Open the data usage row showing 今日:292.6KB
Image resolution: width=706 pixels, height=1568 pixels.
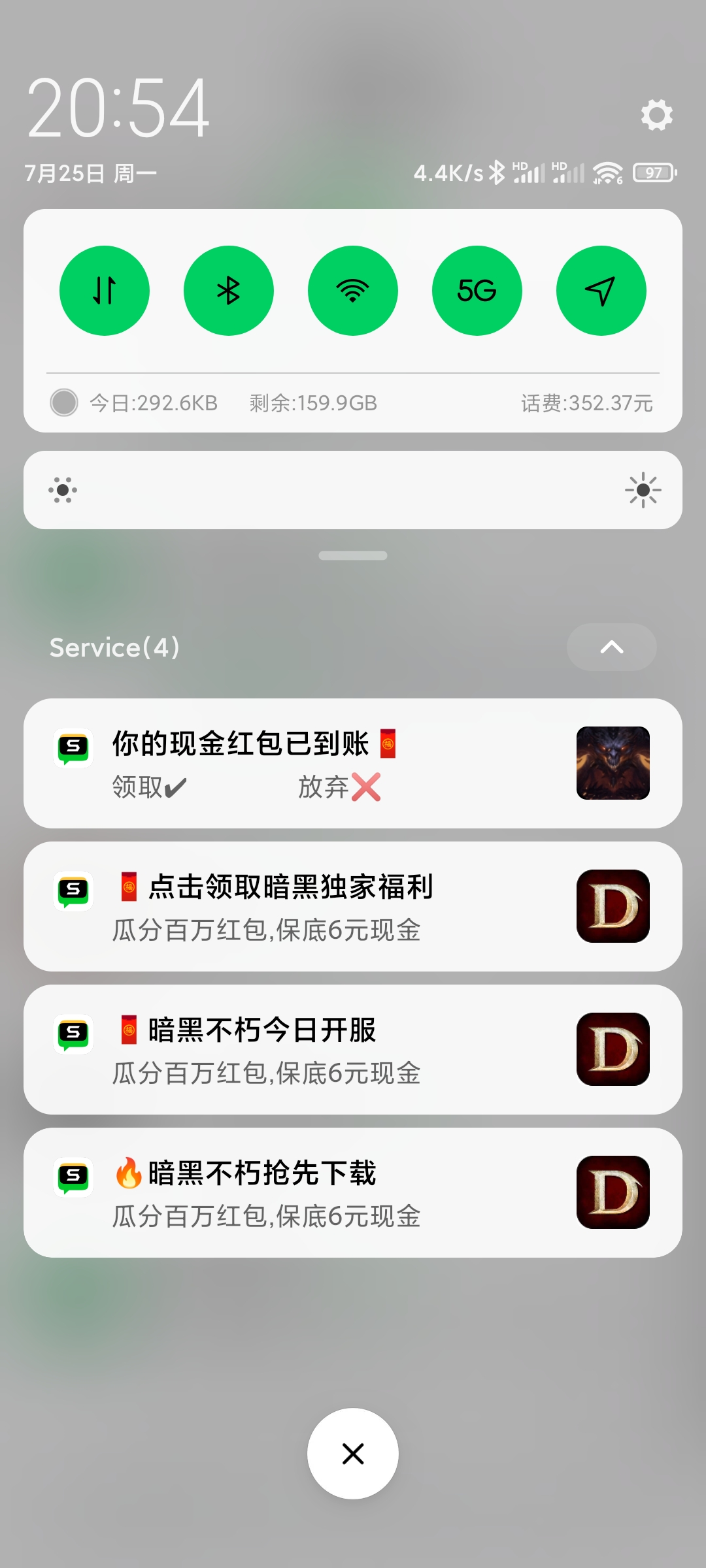[153, 403]
